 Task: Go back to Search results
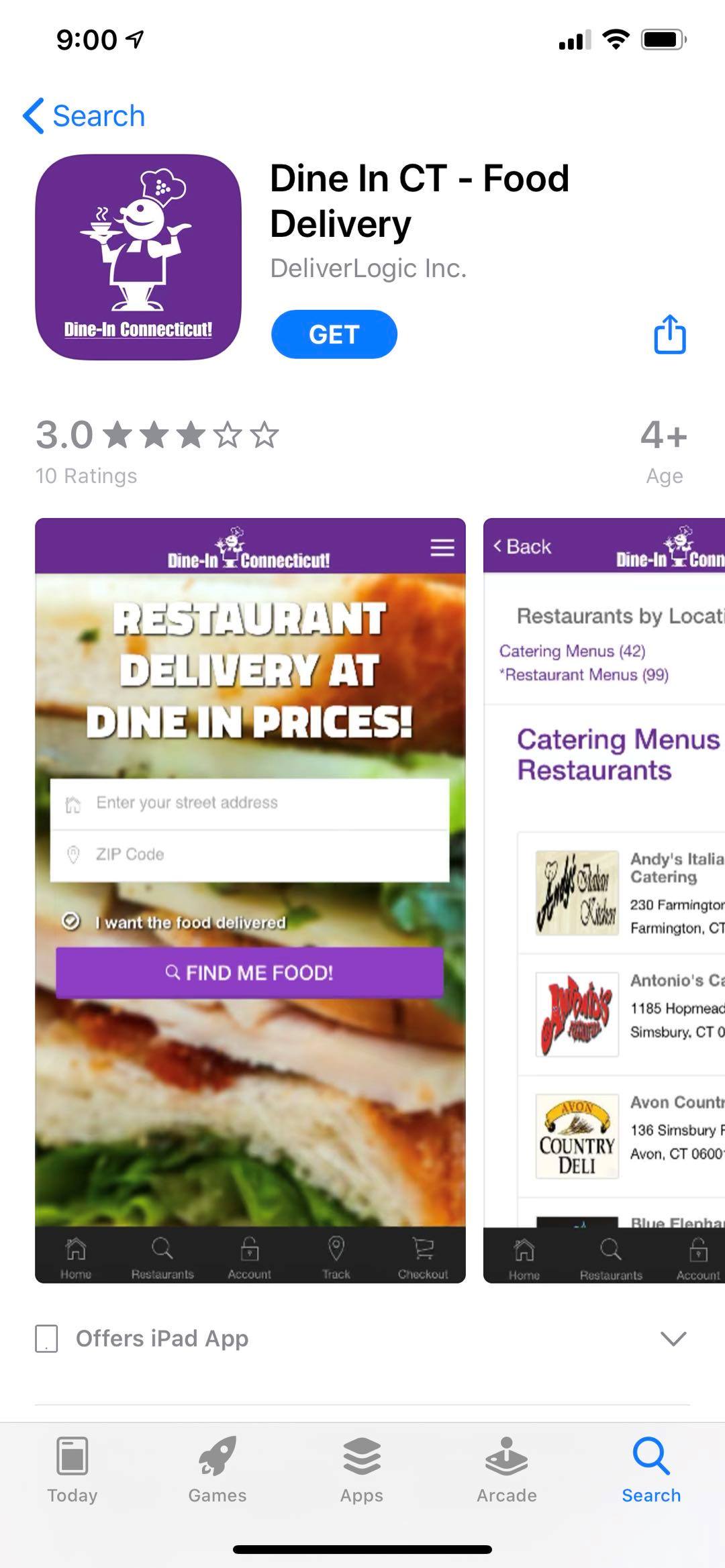click(84, 116)
